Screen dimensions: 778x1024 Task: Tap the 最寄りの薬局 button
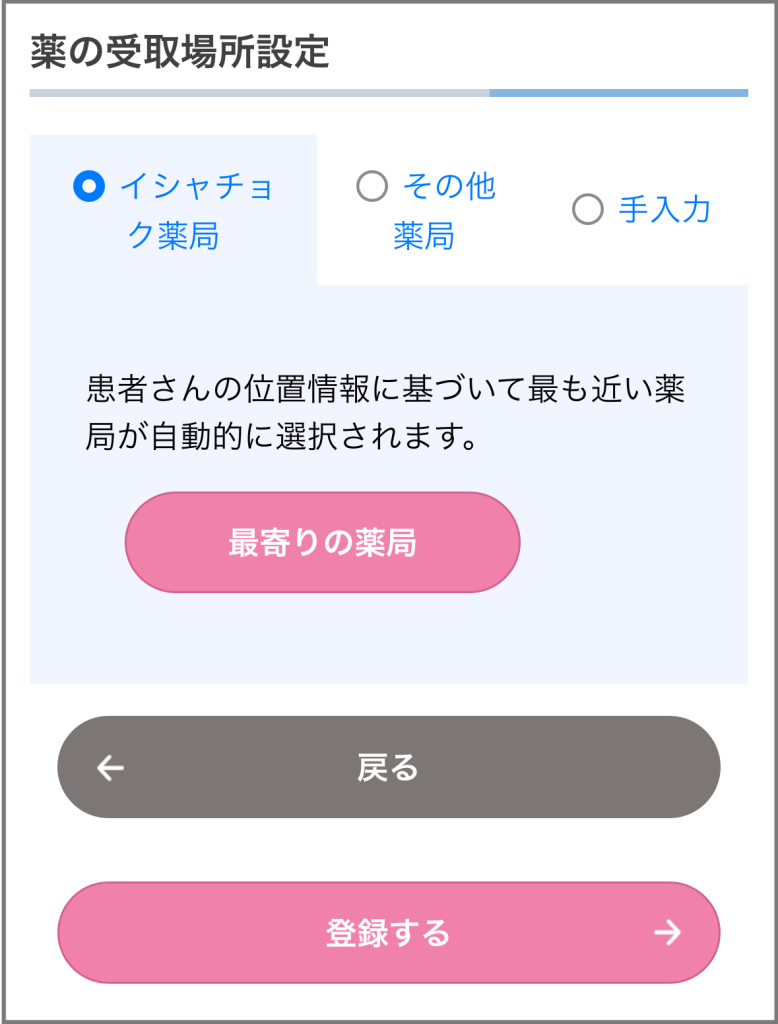pos(322,542)
